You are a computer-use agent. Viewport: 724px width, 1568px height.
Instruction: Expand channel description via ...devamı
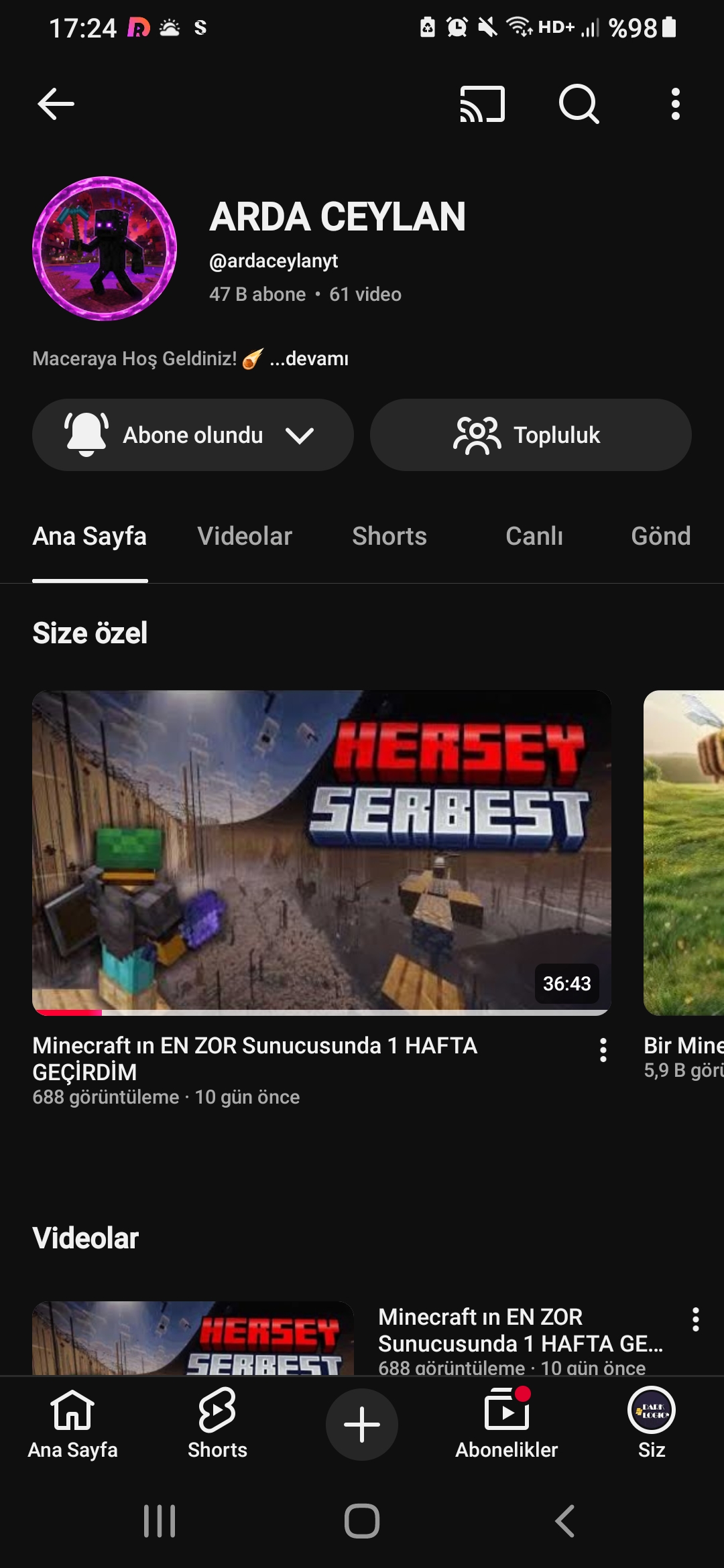click(309, 359)
